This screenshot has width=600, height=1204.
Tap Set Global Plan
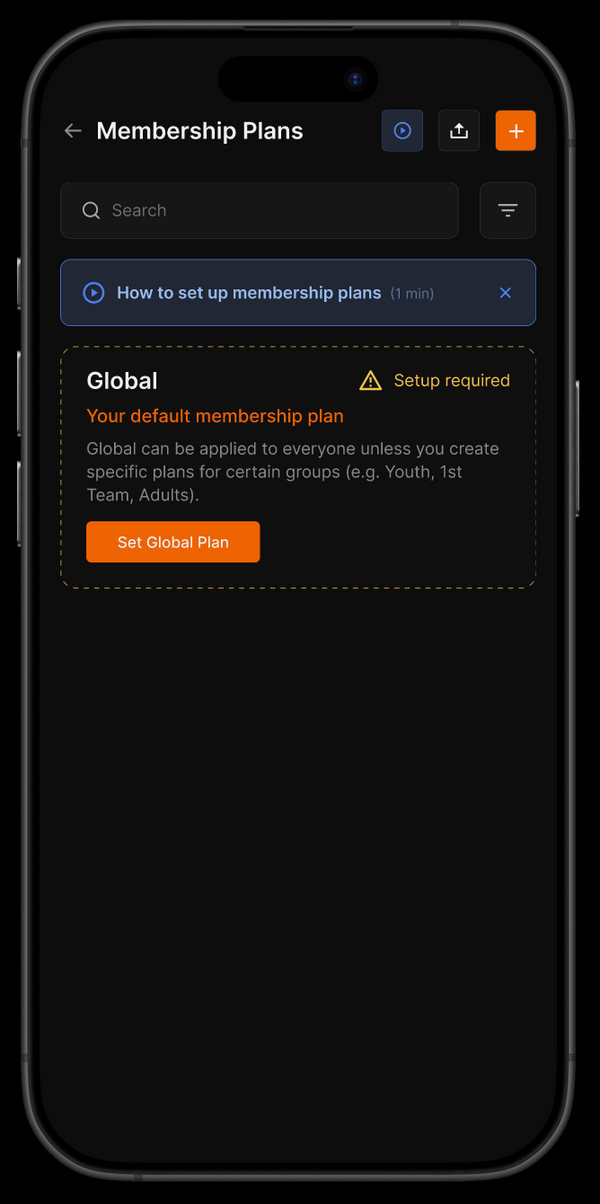click(x=173, y=542)
